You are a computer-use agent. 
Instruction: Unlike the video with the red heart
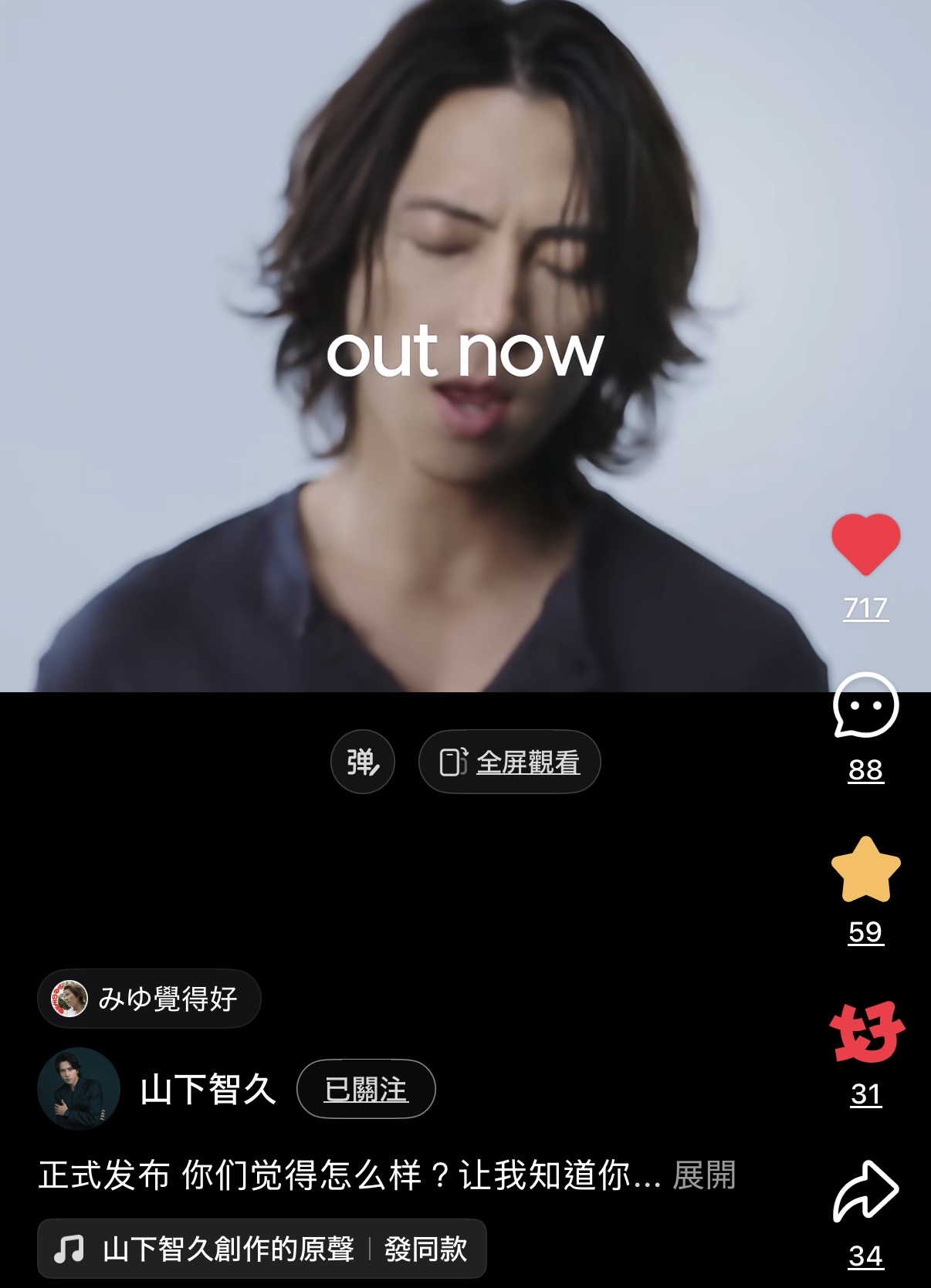[865, 544]
